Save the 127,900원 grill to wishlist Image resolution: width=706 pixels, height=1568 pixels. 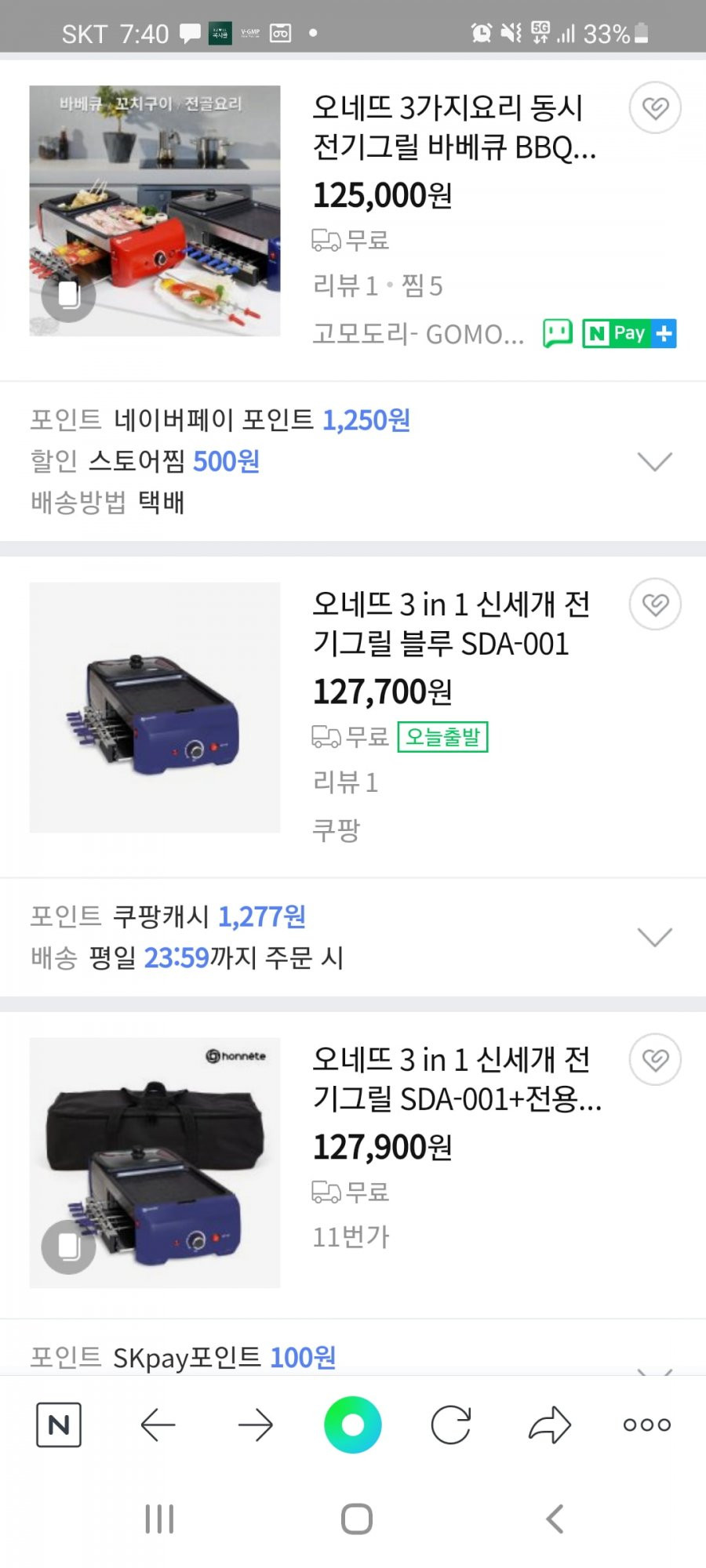(x=655, y=1060)
